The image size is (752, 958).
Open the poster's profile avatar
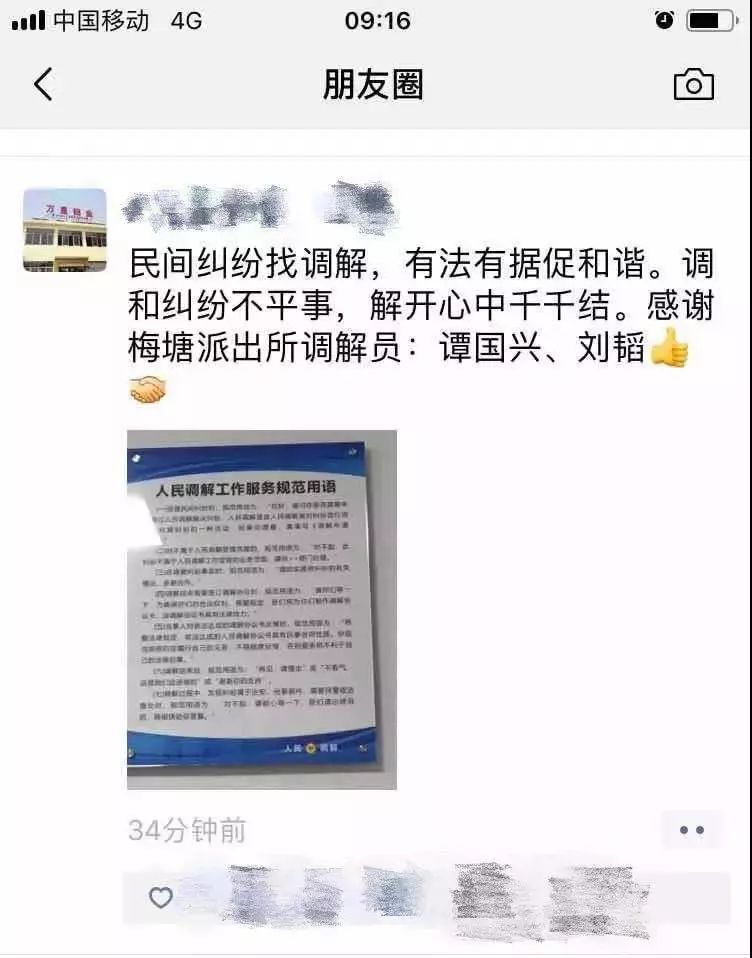[x=65, y=230]
